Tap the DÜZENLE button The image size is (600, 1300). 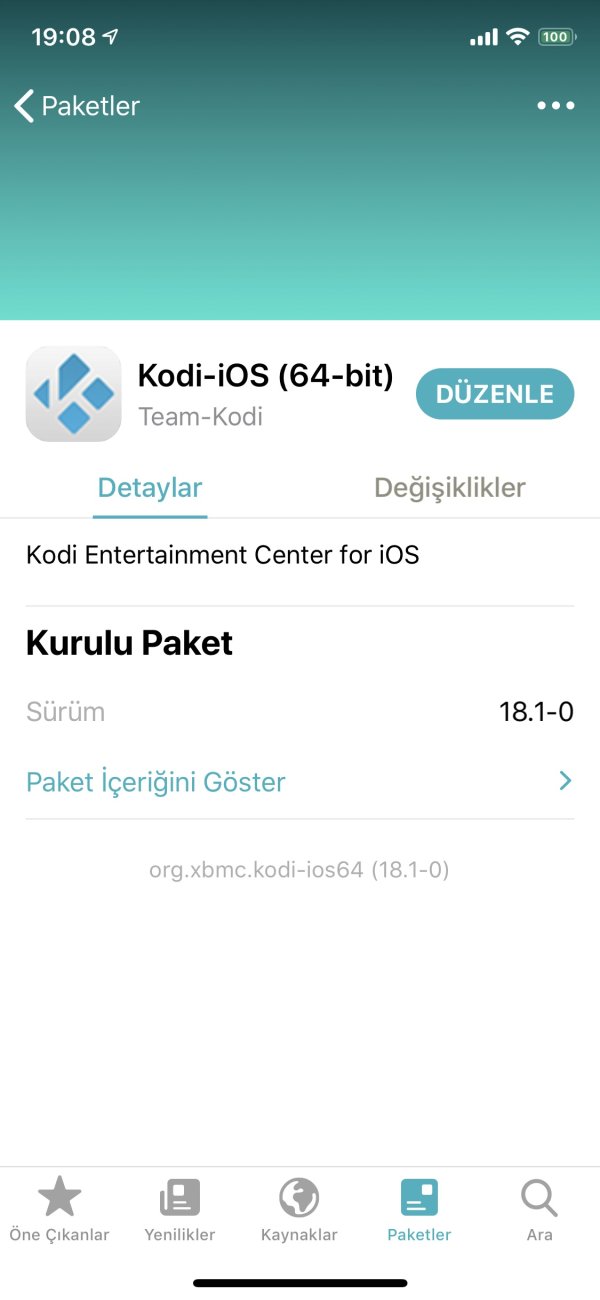click(495, 394)
